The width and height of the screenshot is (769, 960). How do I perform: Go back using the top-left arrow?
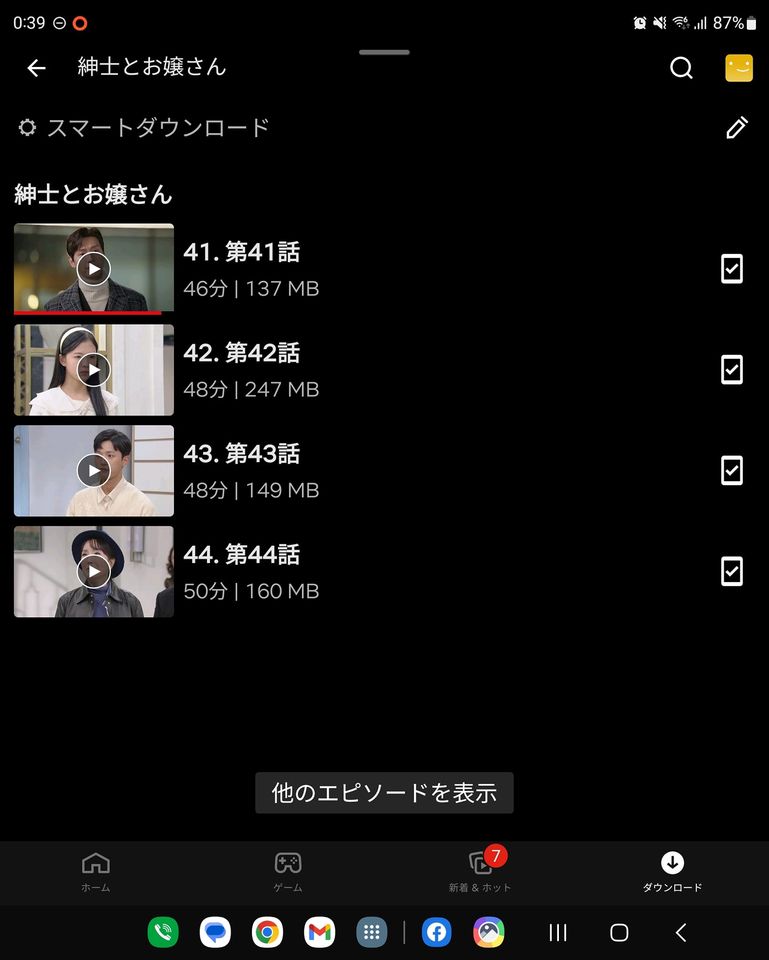(x=37, y=68)
